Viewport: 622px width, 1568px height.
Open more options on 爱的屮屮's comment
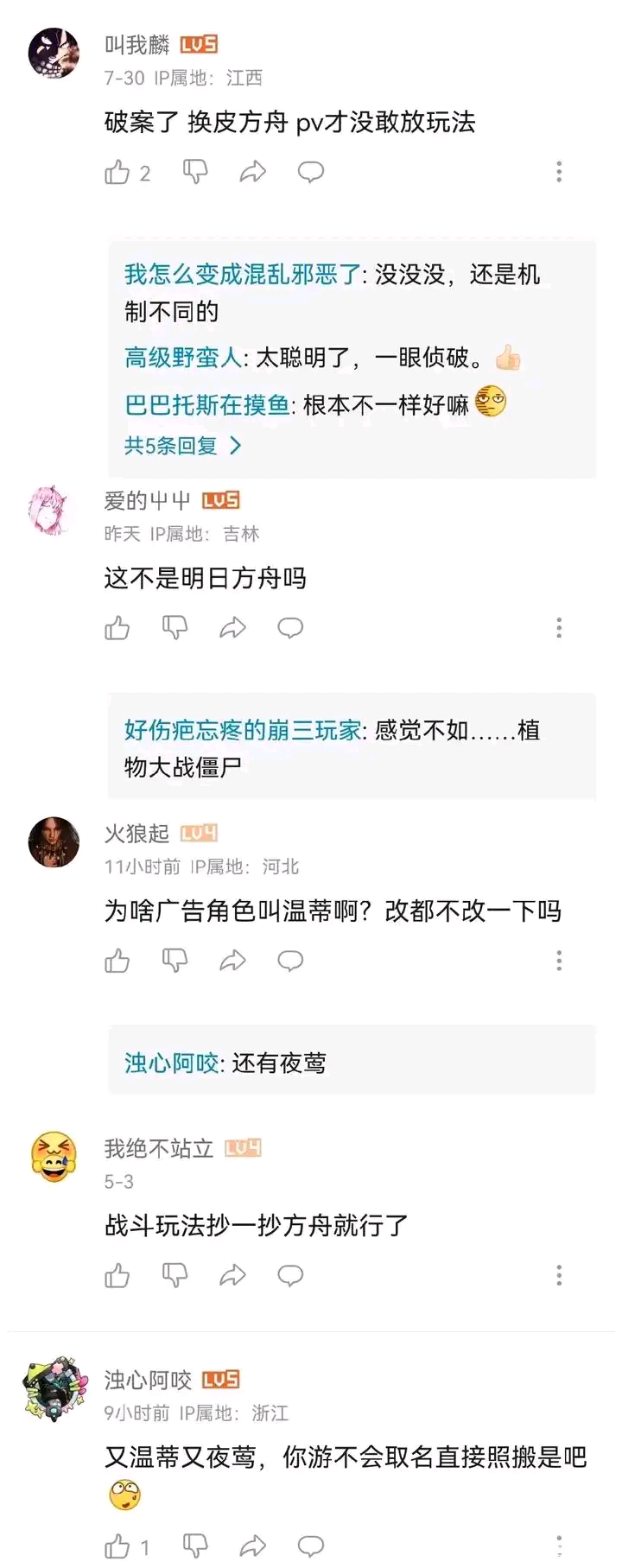(x=559, y=628)
